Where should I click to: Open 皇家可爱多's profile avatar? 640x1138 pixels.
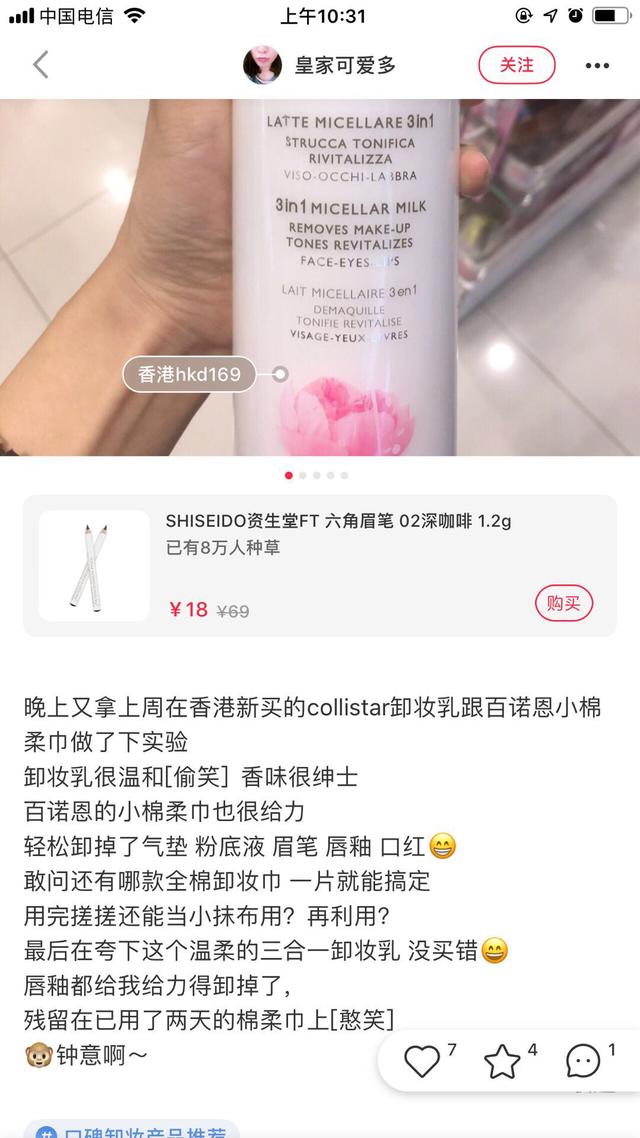(x=263, y=65)
